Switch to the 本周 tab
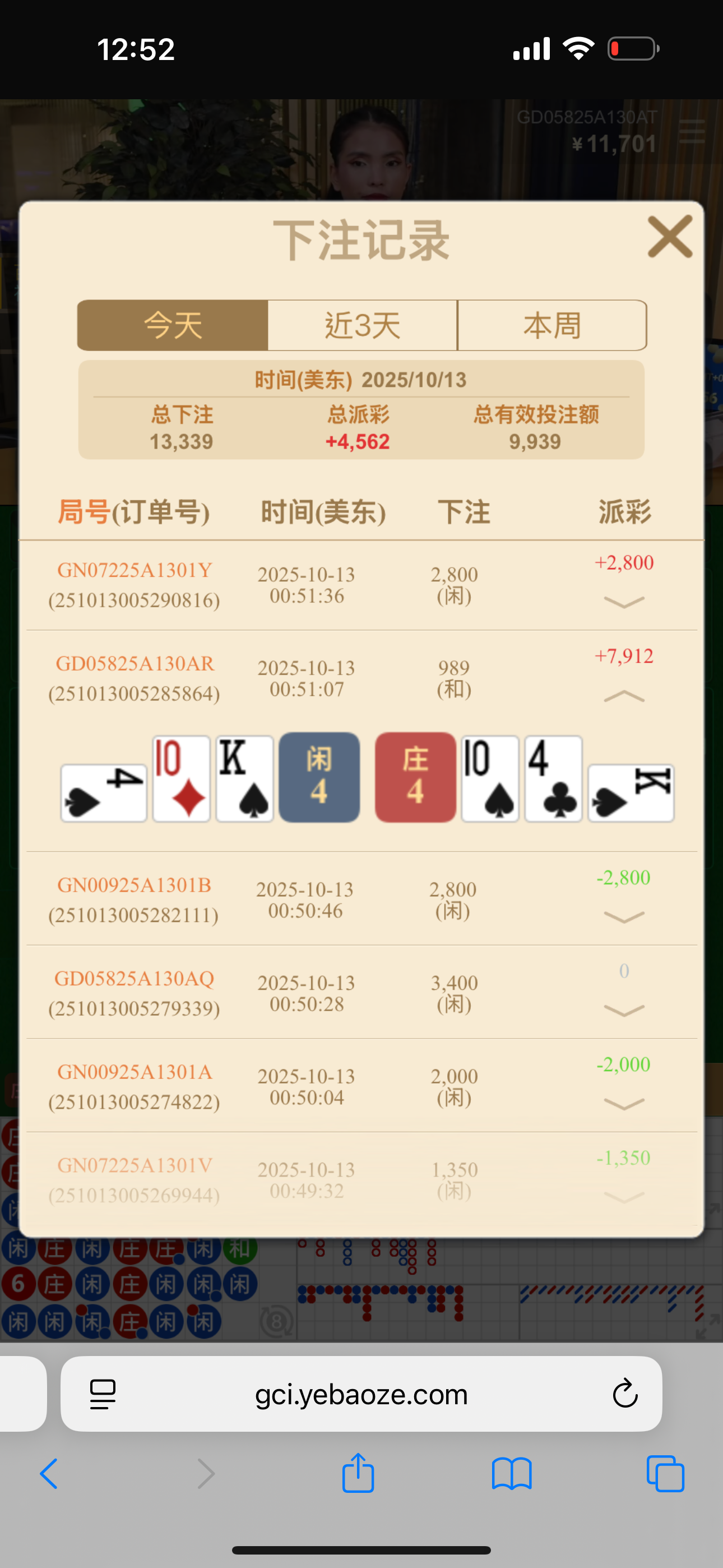The height and width of the screenshot is (1568, 723). pyautogui.click(x=551, y=325)
